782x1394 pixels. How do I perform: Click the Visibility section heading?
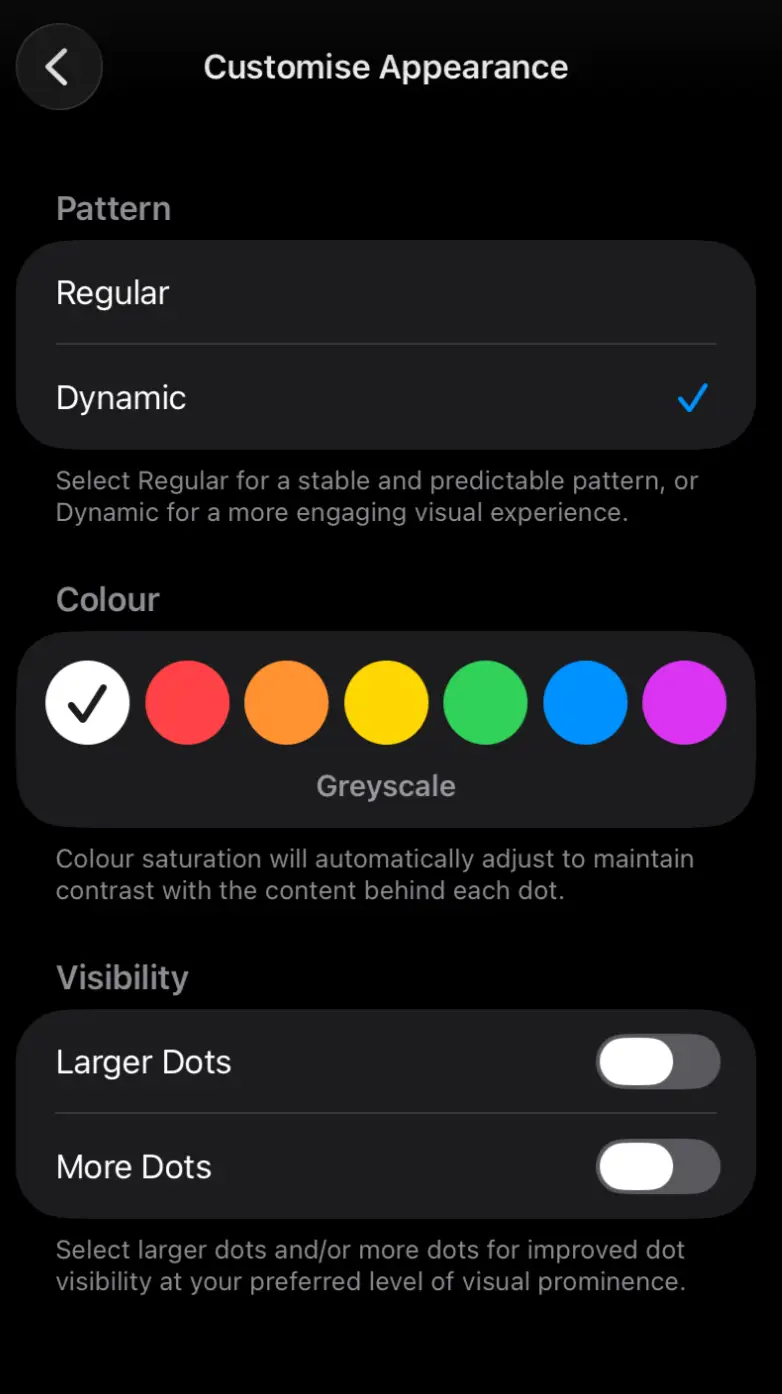(122, 977)
